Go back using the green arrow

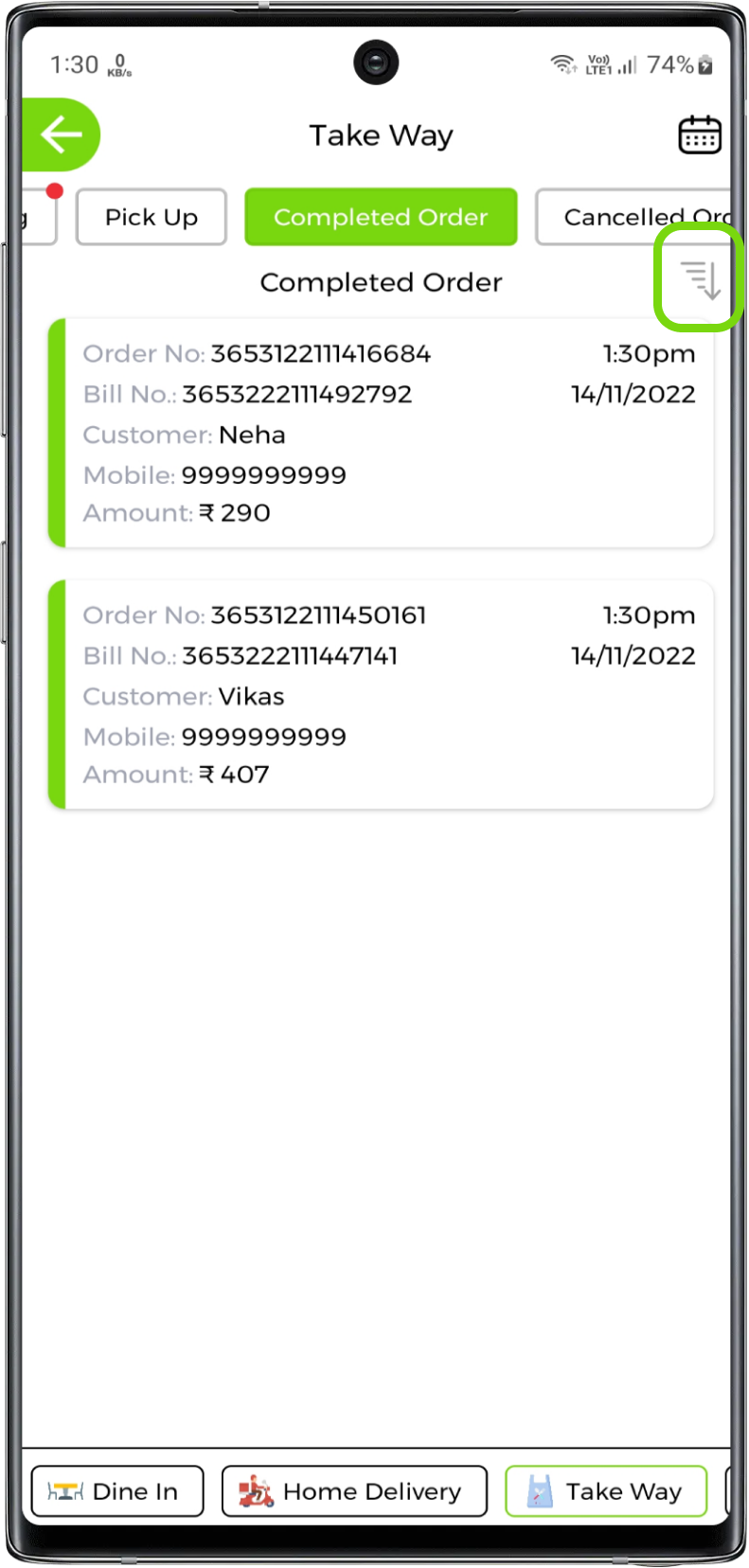(61, 134)
